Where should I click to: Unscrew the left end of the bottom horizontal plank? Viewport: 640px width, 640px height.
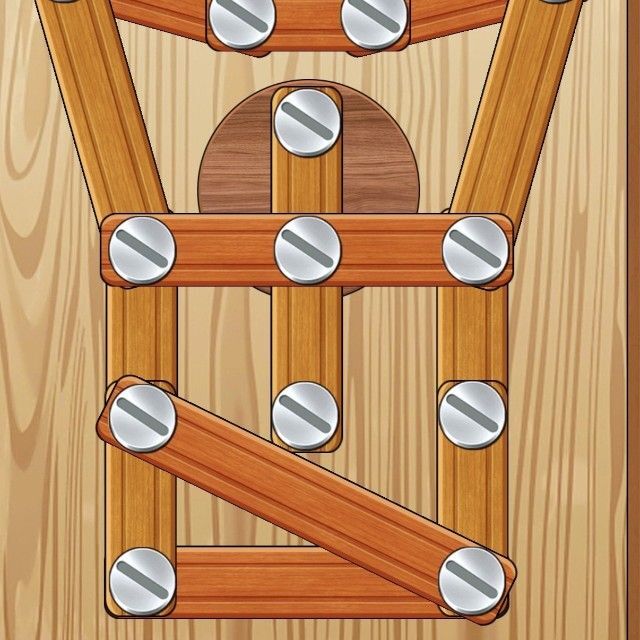pos(142,581)
